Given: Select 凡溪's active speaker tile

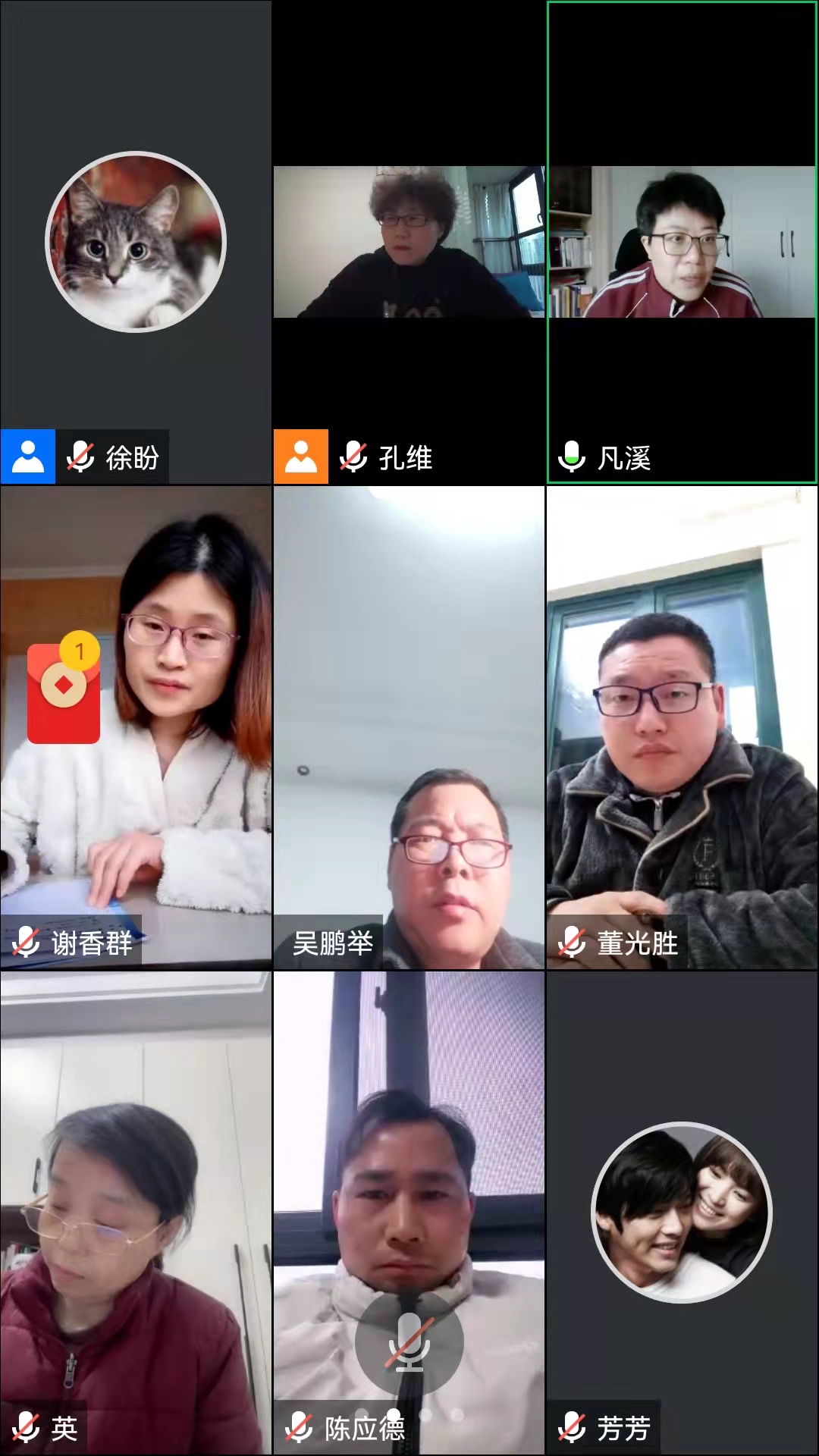Looking at the screenshot, I should point(682,243).
